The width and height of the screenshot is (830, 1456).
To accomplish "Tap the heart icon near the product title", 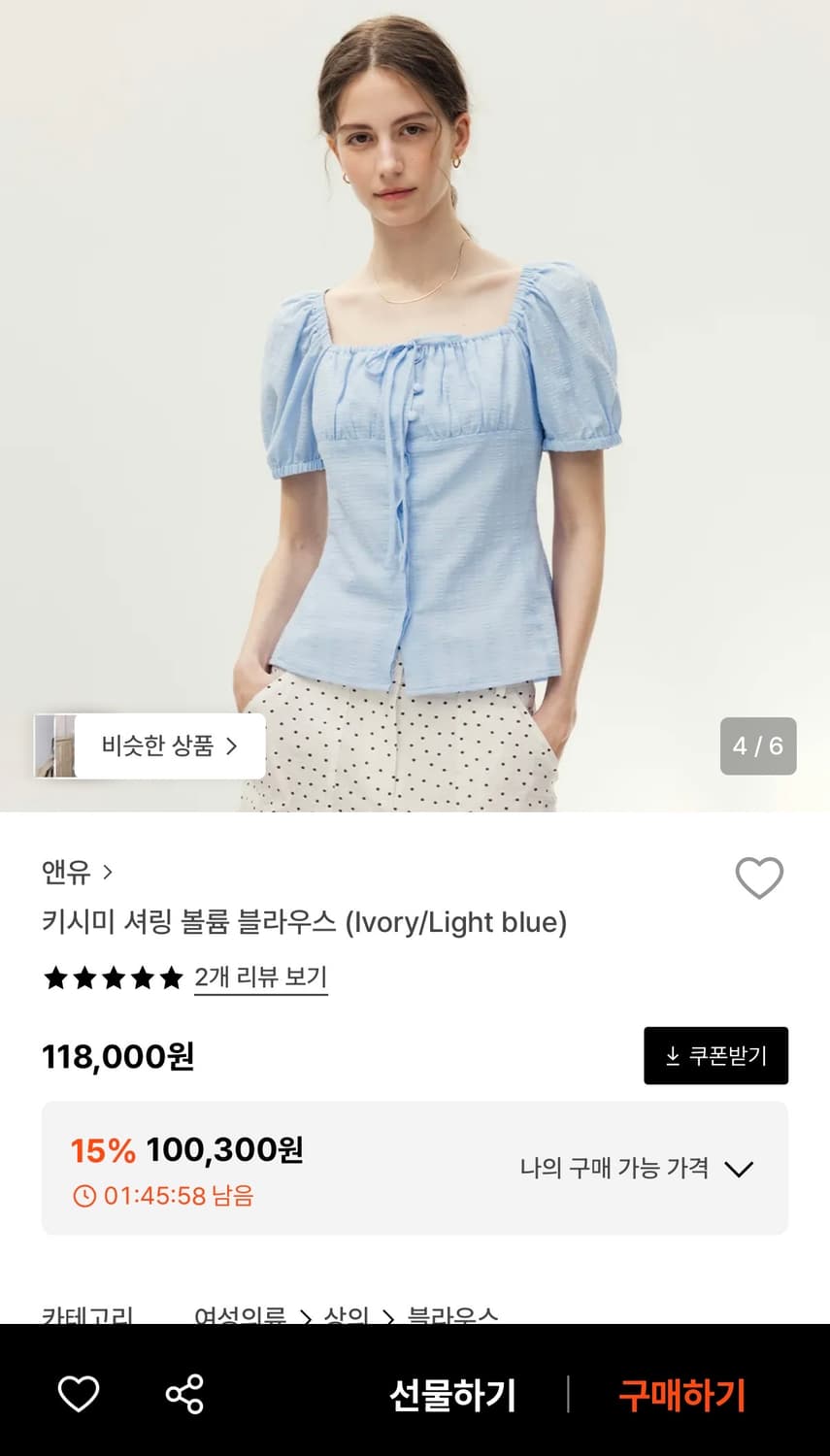I will [x=760, y=877].
